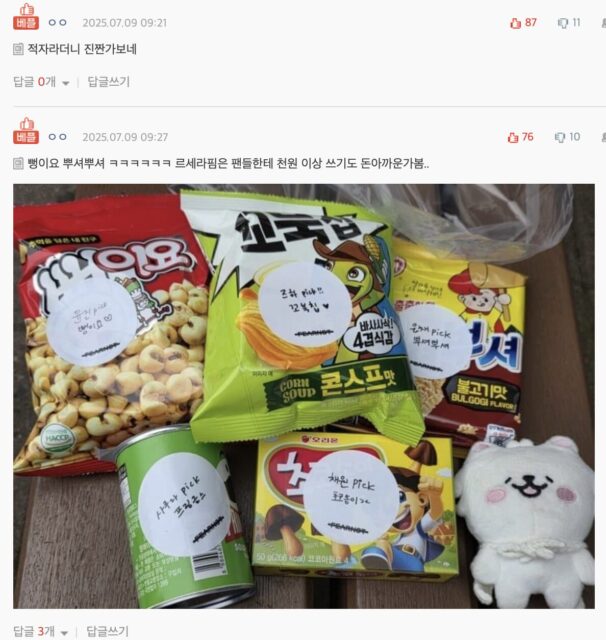Upvote the 09:21 comment with 87 likes
The width and height of the screenshot is (606, 640).
click(516, 23)
